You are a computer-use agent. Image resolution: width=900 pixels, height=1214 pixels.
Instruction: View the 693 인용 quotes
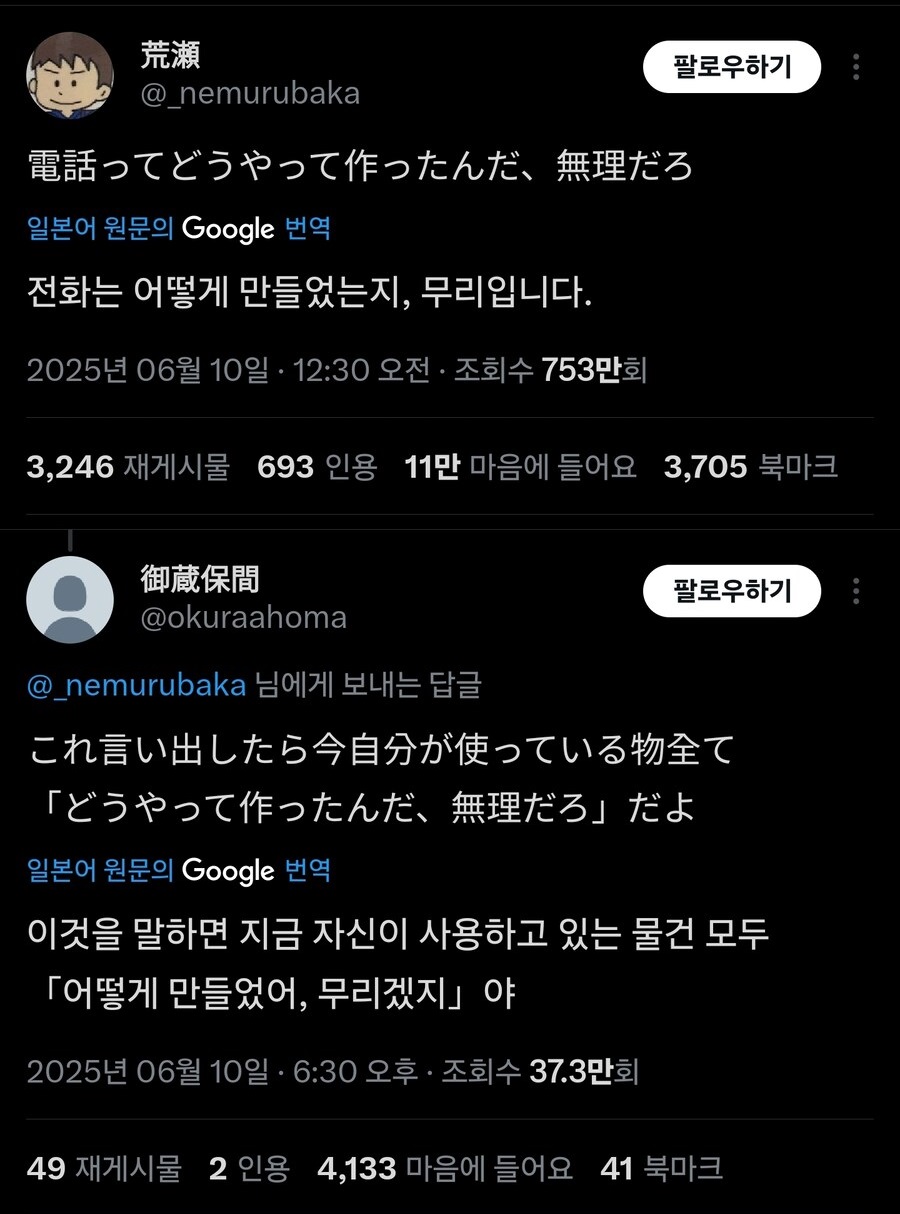tap(317, 466)
